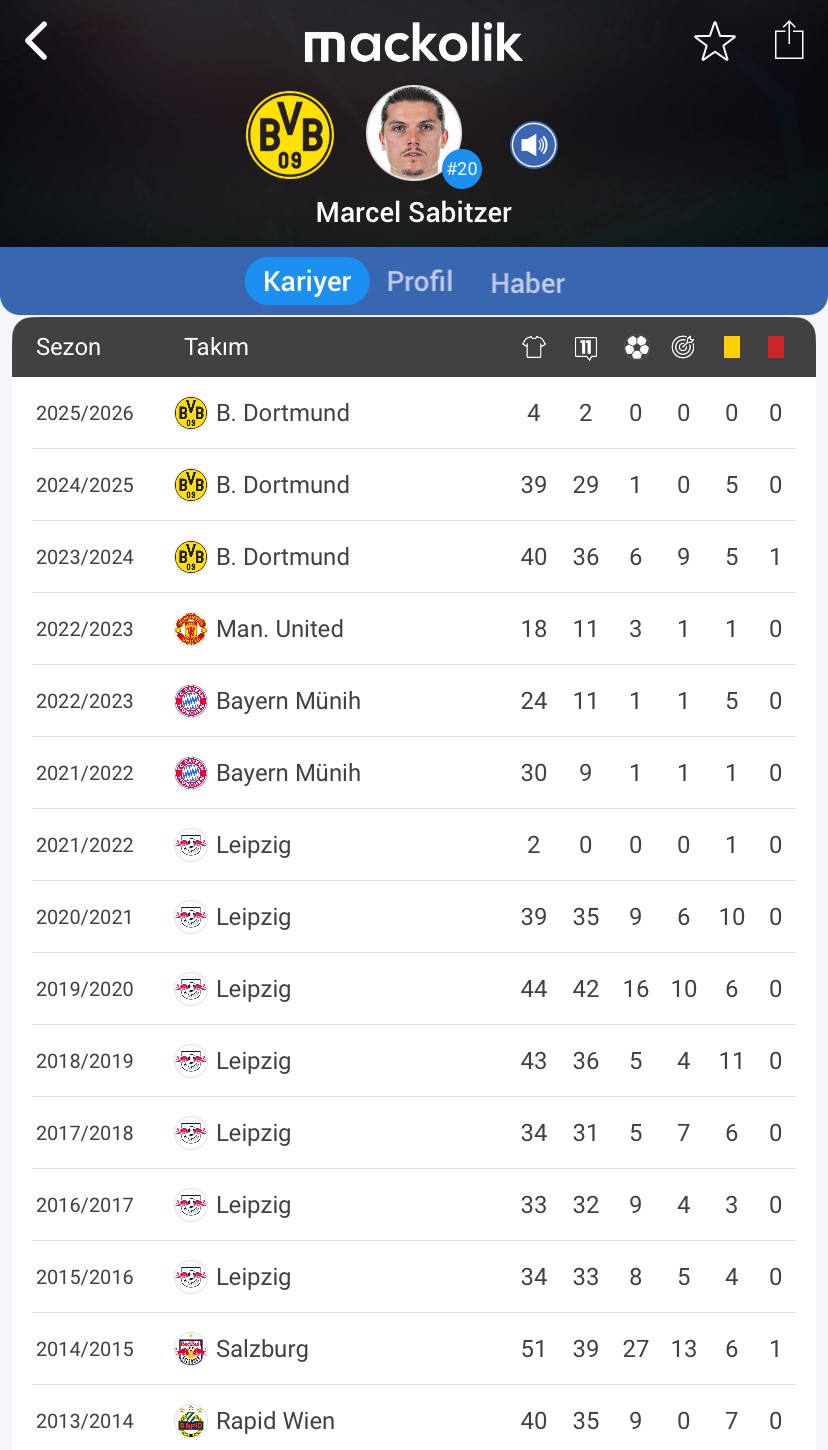The image size is (828, 1450).
Task: Select the Kariyer tab
Action: pyautogui.click(x=307, y=282)
